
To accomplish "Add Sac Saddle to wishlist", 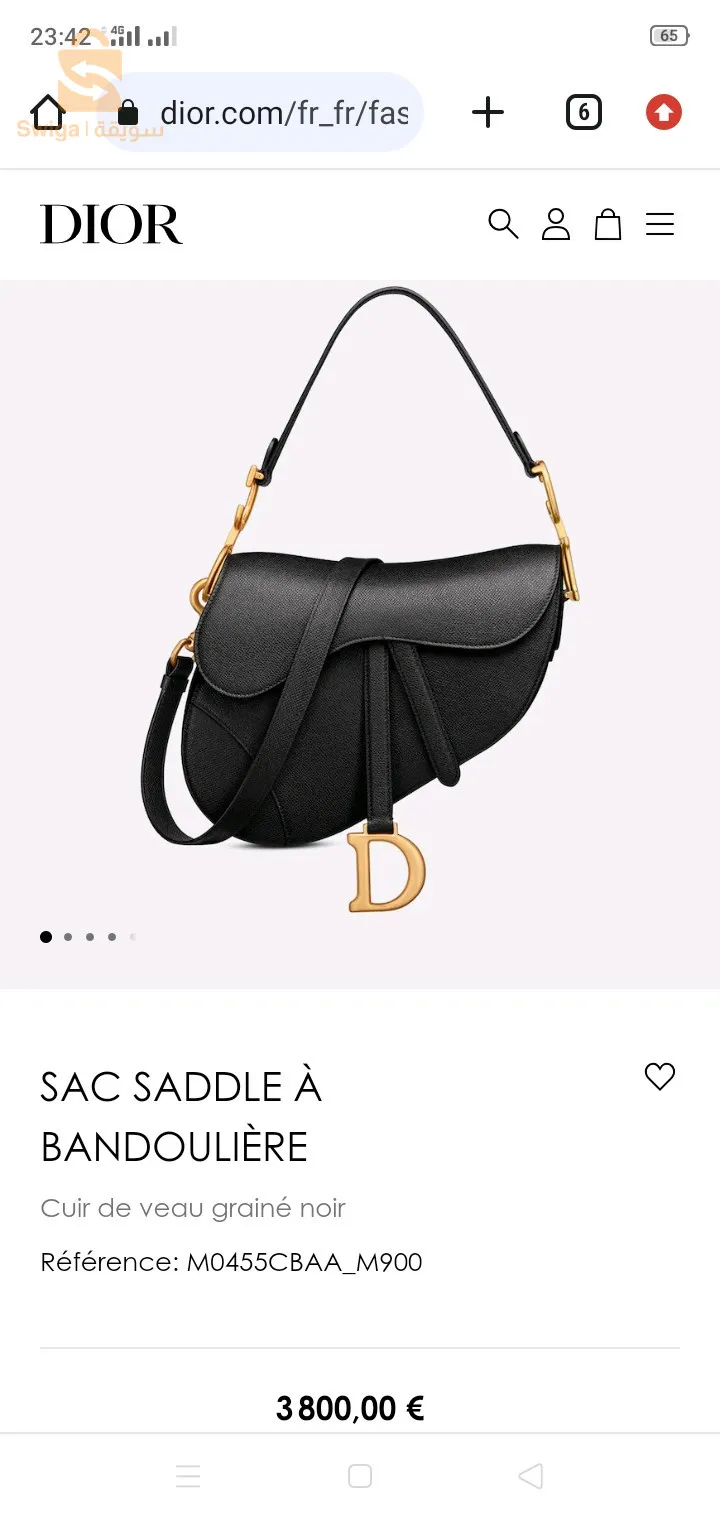I will pos(660,1076).
